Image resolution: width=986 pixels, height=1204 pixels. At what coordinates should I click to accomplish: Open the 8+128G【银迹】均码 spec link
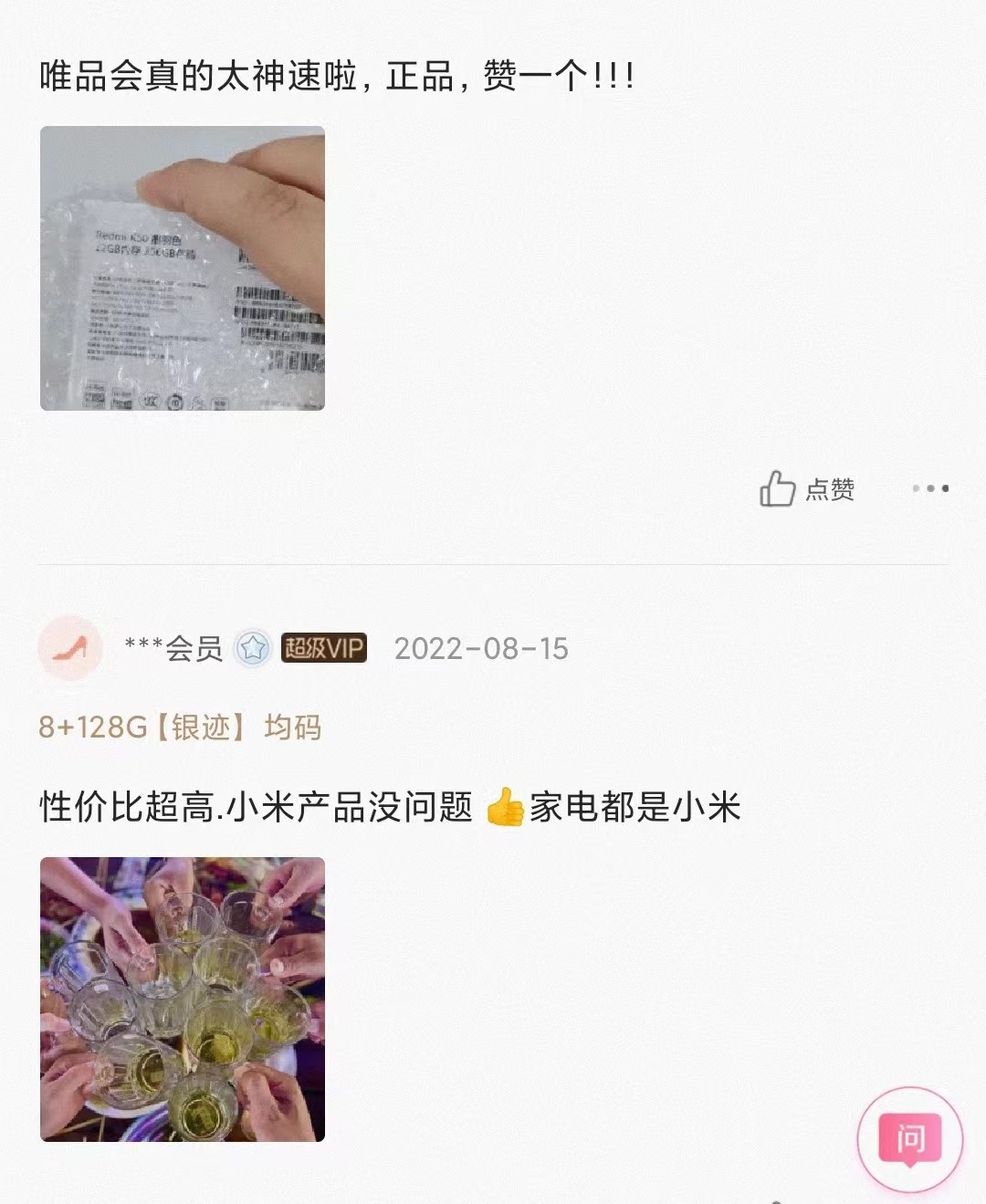[181, 728]
